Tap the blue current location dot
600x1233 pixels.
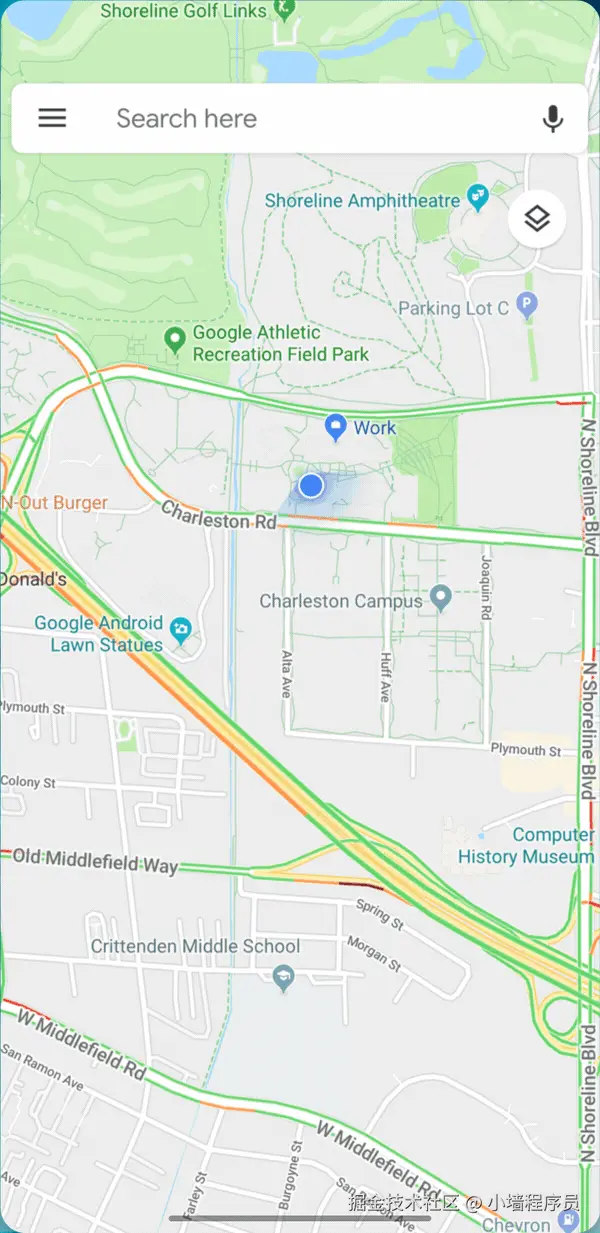311,486
